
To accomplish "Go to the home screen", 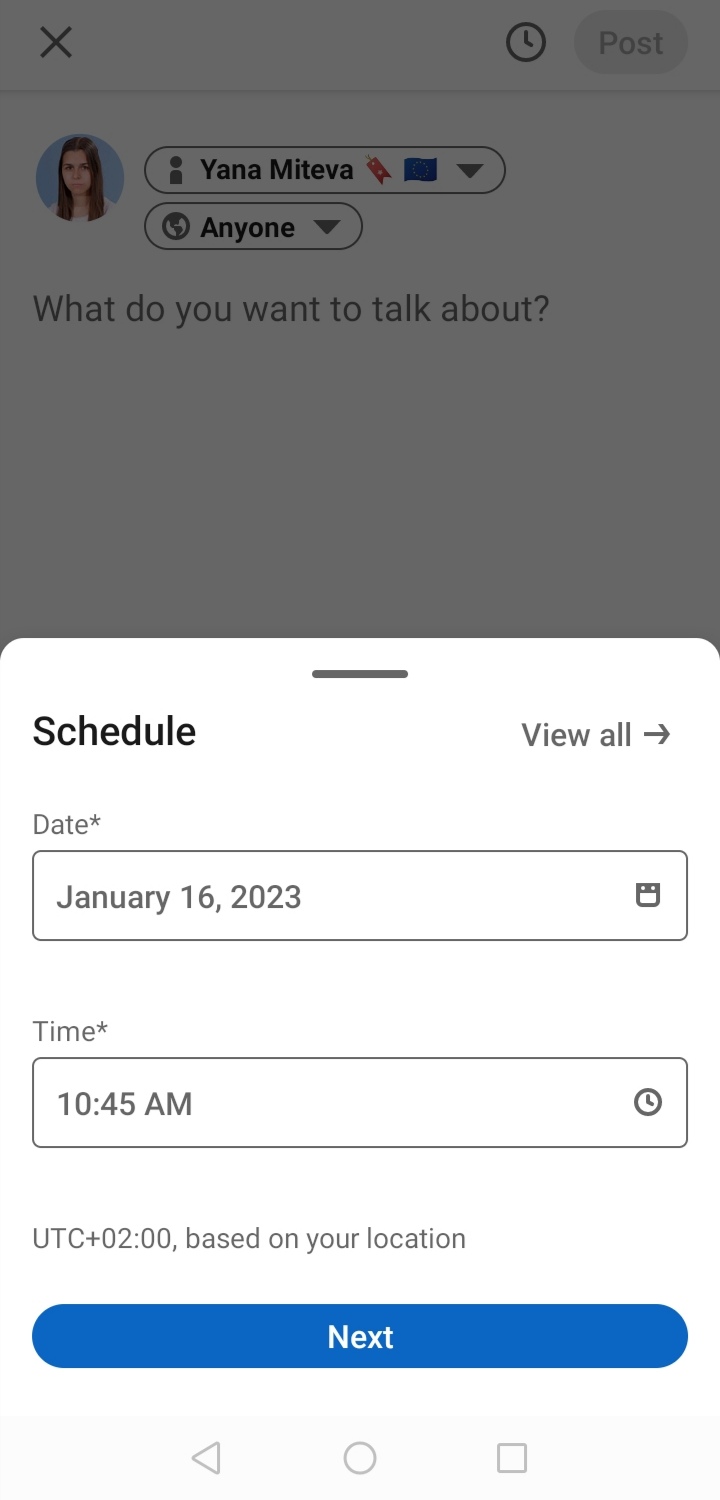I will (x=360, y=1458).
